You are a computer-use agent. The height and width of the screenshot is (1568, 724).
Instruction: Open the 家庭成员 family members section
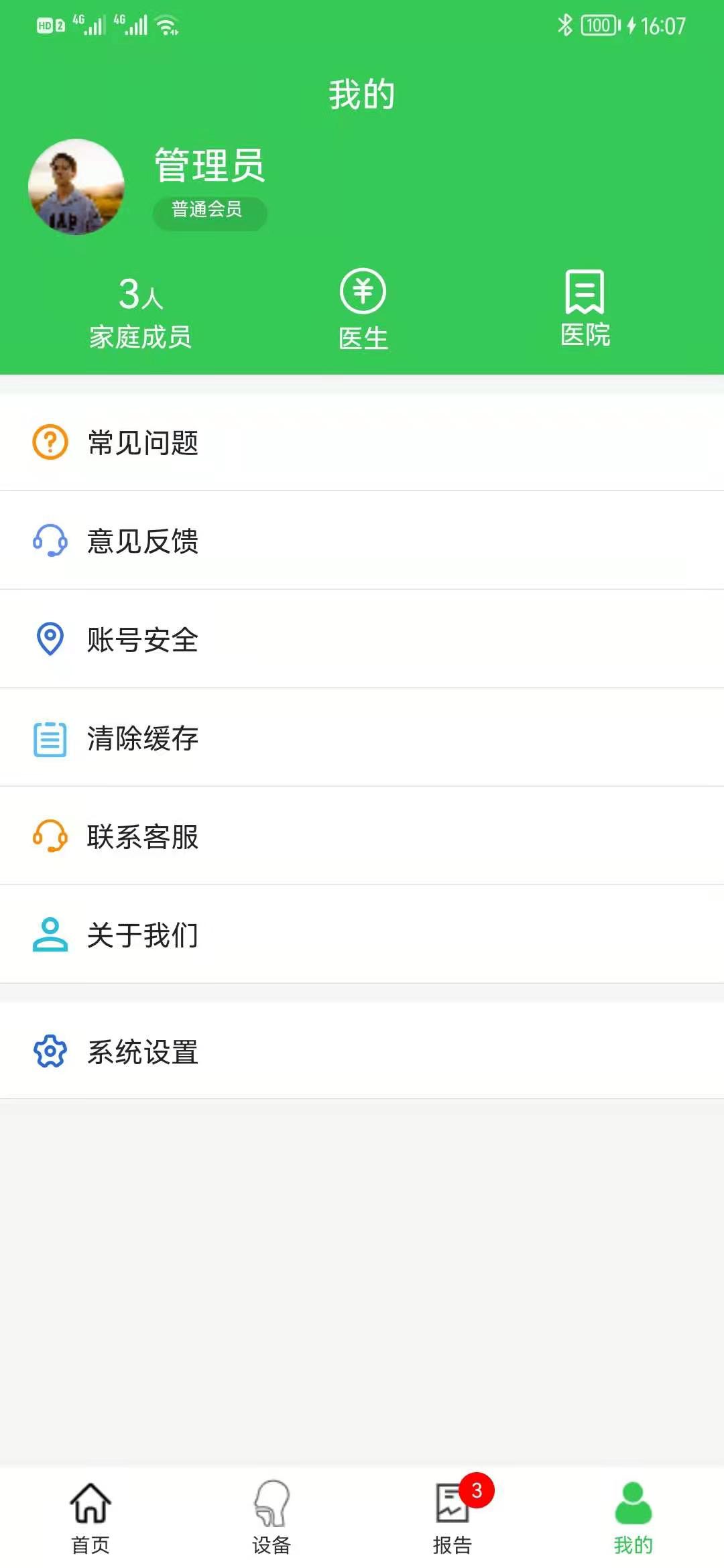coord(140,312)
